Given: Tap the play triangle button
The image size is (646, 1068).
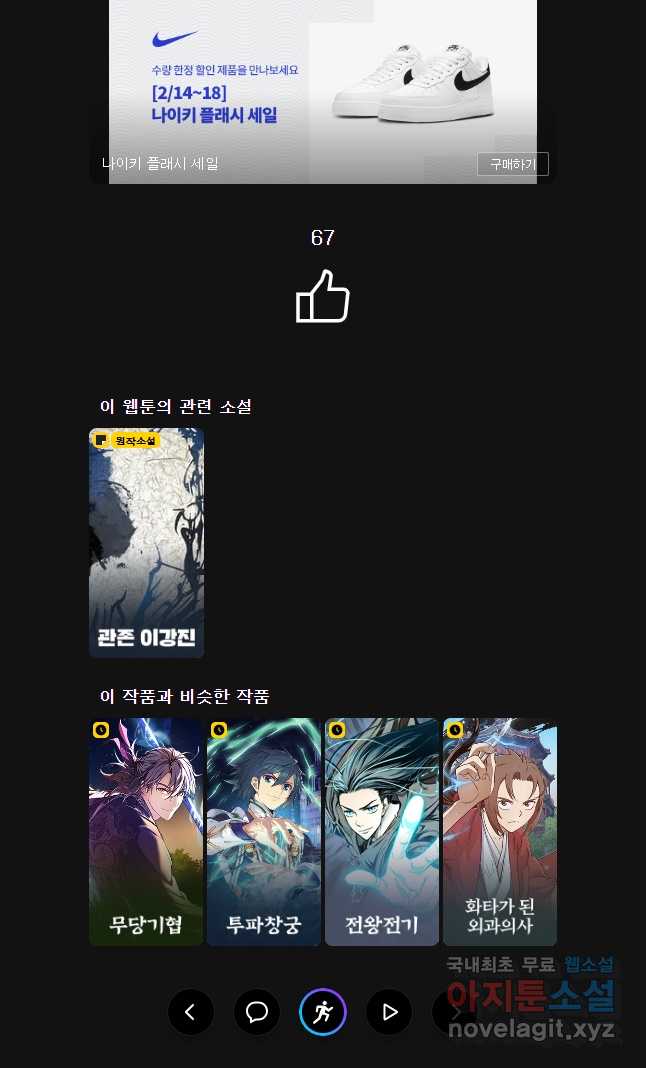Looking at the screenshot, I should click(389, 1012).
